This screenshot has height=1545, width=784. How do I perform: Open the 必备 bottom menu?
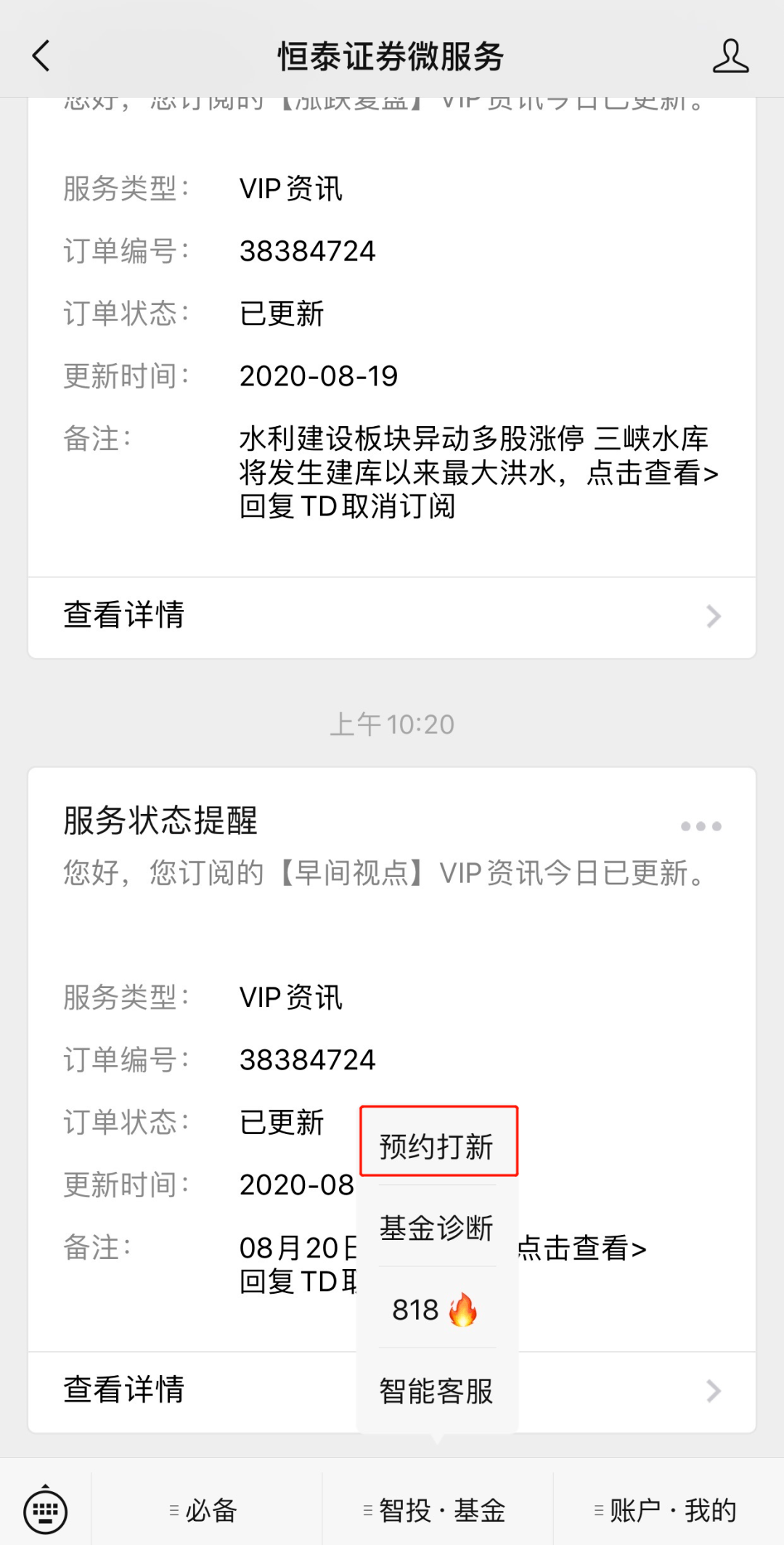tap(205, 1511)
